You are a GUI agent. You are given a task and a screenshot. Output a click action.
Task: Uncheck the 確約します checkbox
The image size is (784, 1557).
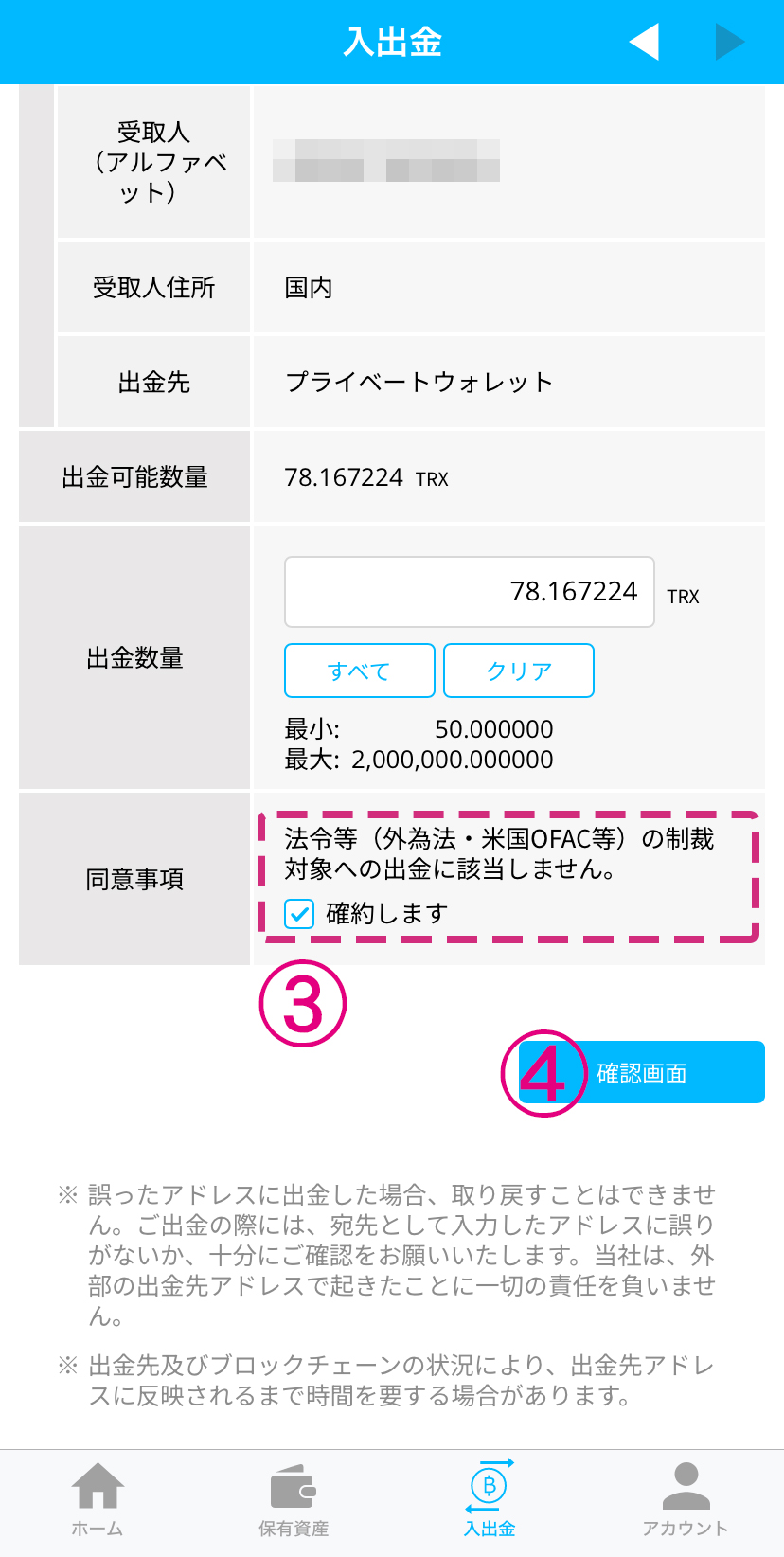coord(299,914)
